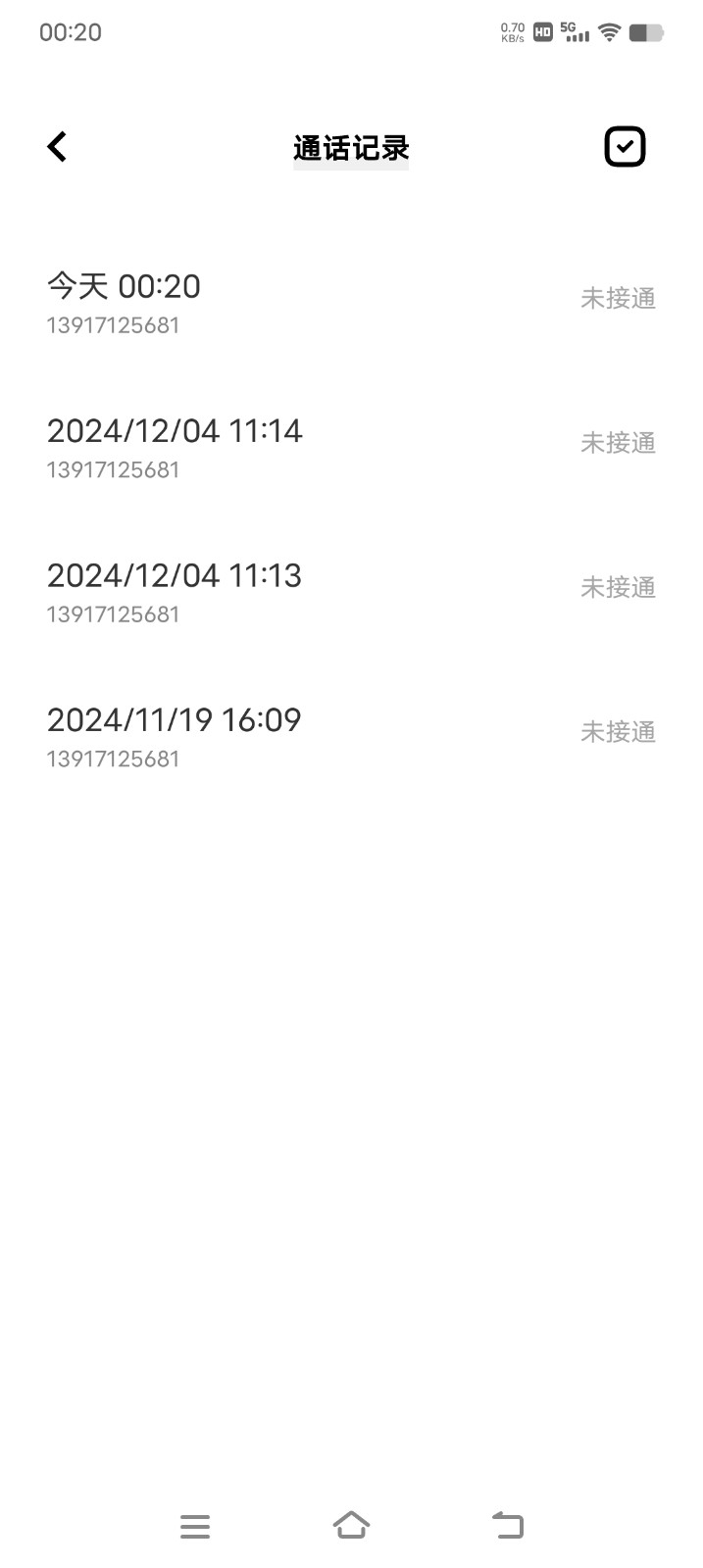
Task: Enable multi-select with the checkmark icon
Action: (x=625, y=147)
